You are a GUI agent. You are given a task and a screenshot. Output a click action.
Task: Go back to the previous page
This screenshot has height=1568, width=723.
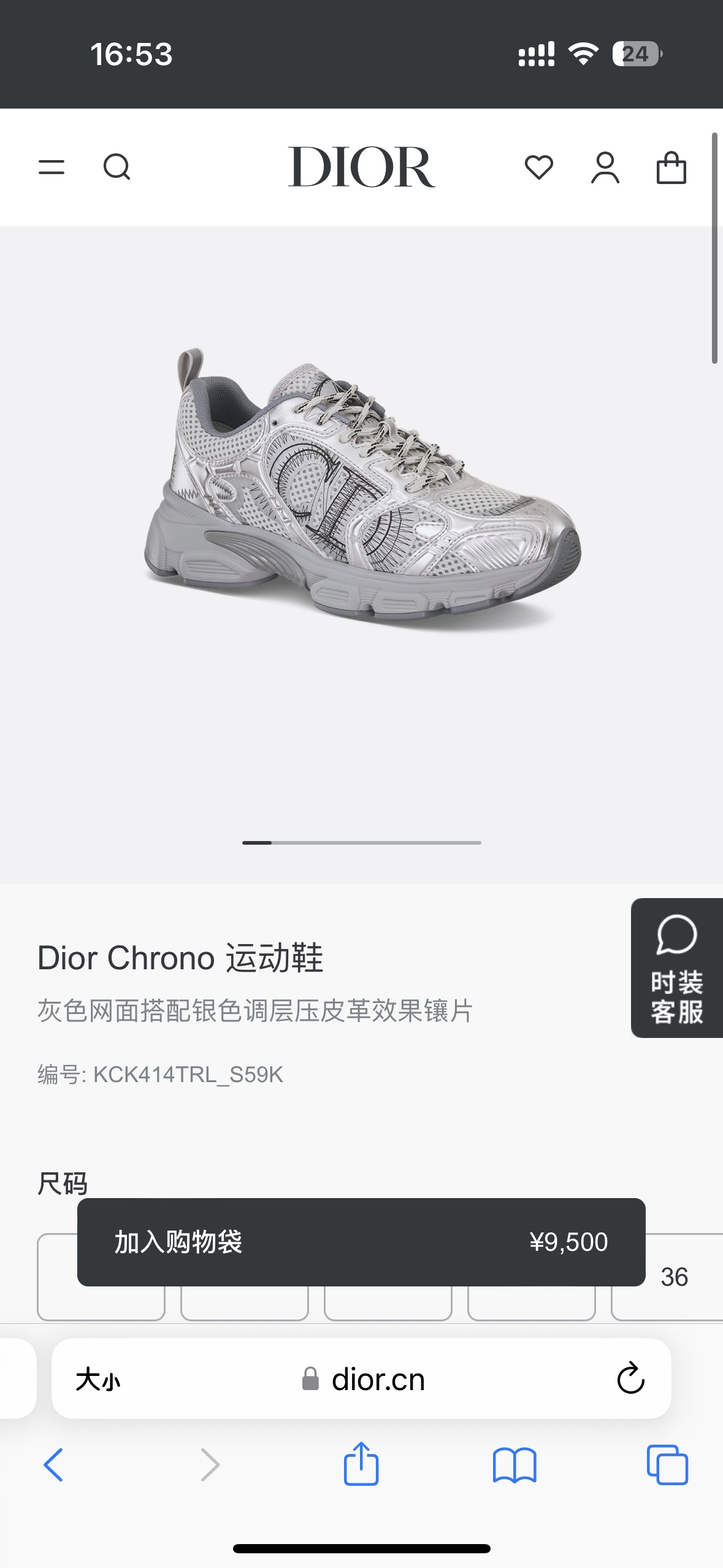point(53,1465)
